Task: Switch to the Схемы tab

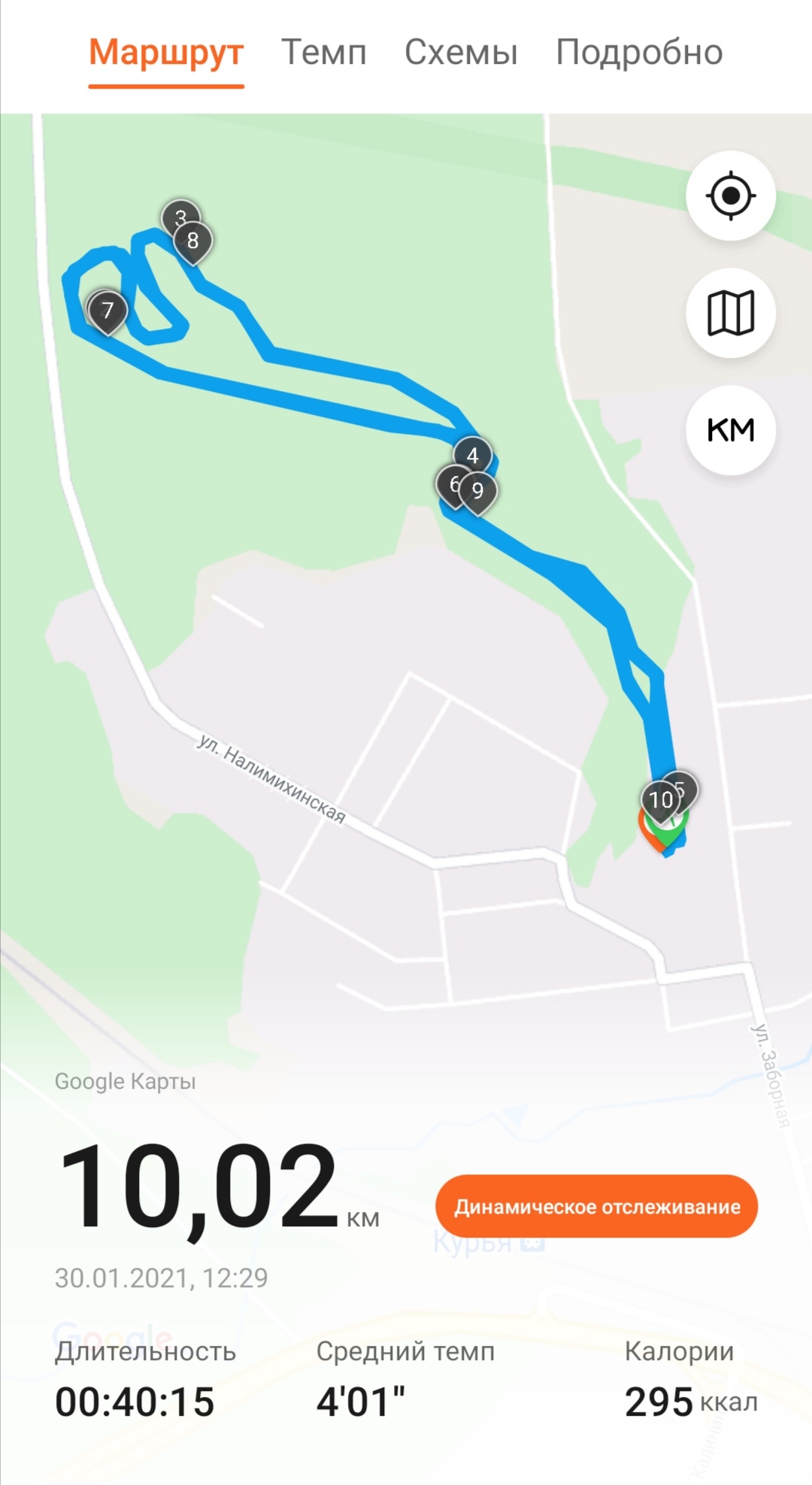Action: pyautogui.click(x=461, y=53)
